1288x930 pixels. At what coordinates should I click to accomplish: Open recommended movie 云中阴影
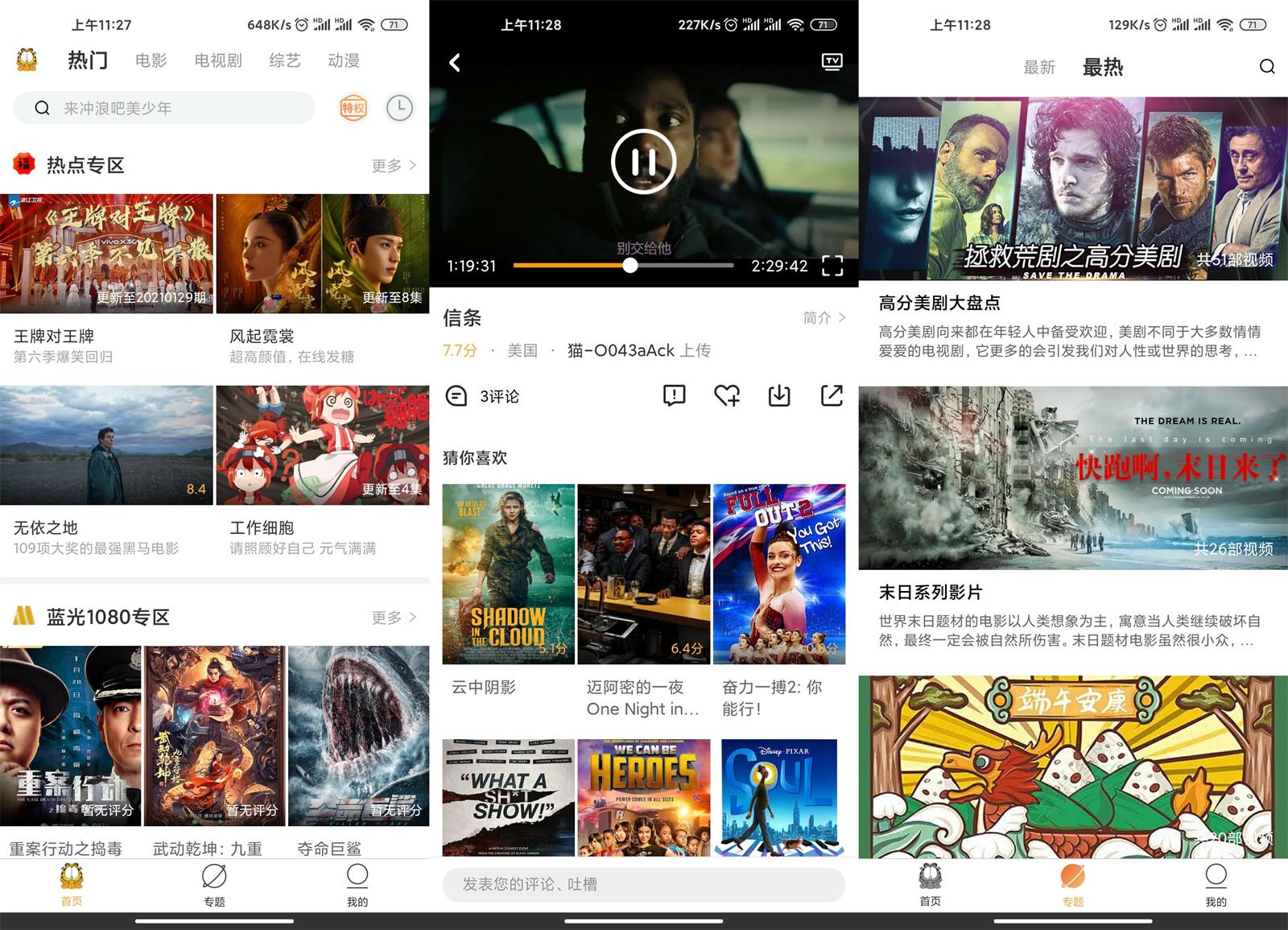coord(509,574)
